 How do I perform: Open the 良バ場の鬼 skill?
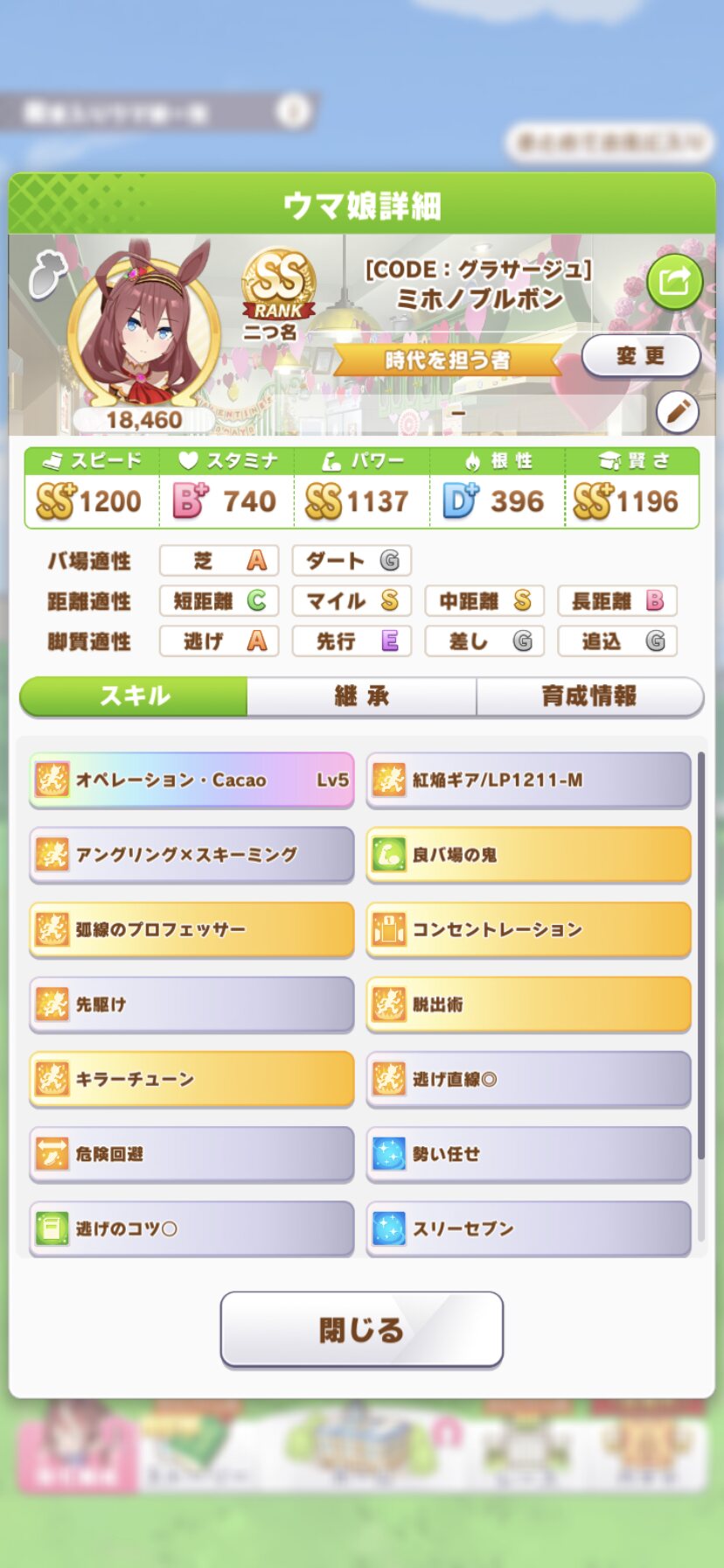point(528,855)
